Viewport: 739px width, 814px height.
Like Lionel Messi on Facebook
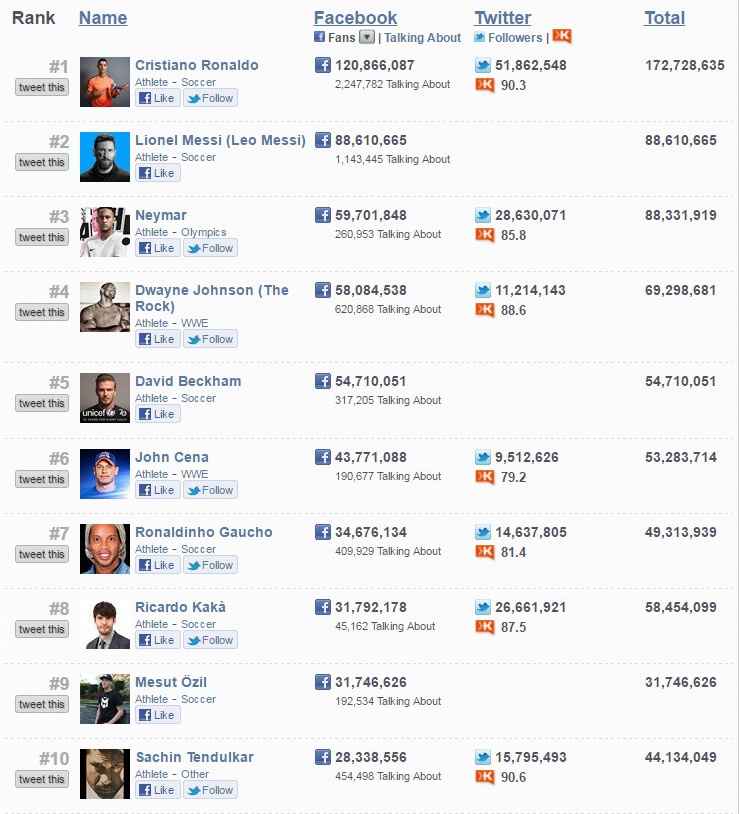[157, 173]
